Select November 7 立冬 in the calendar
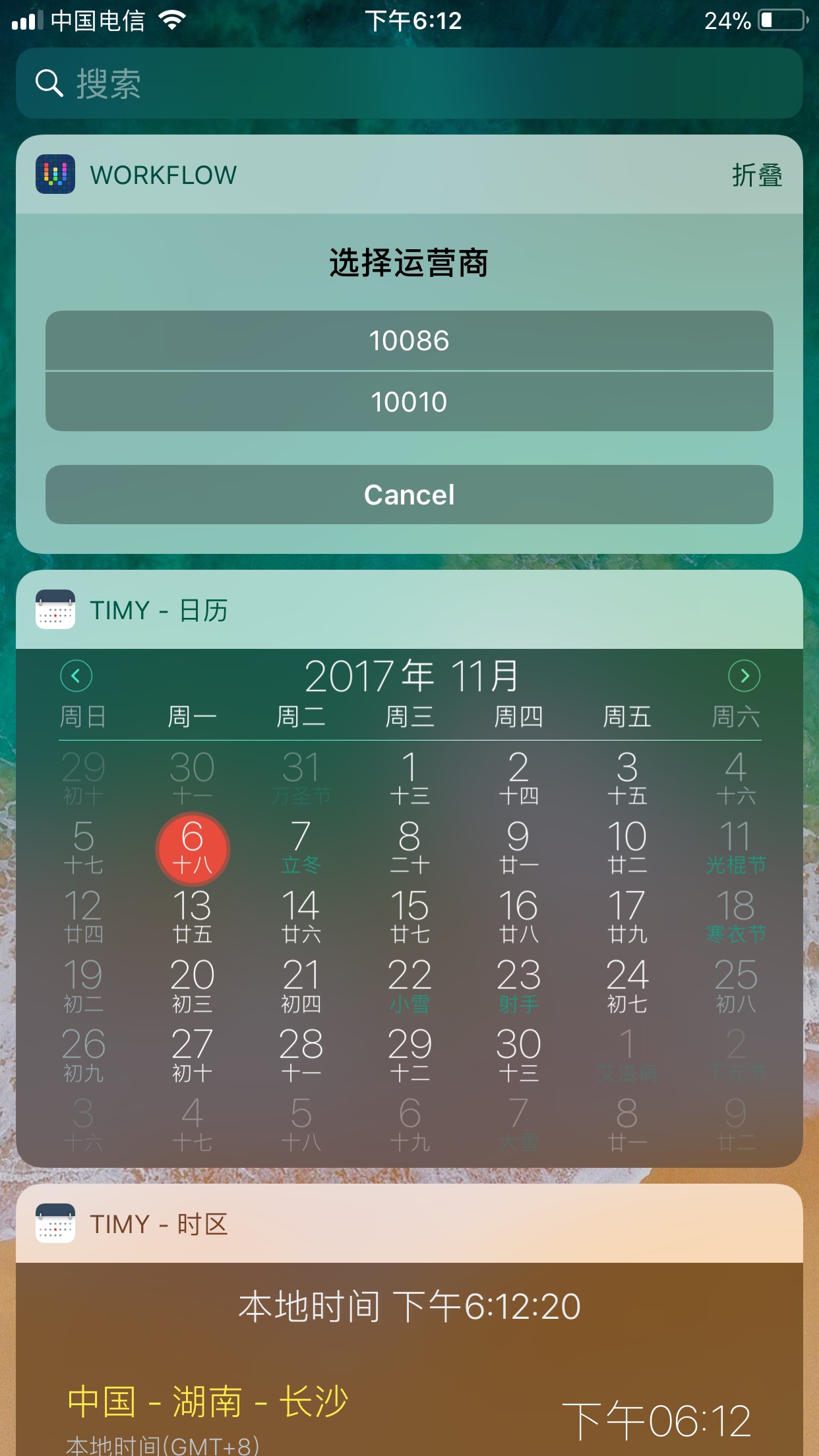This screenshot has height=1456, width=819. (x=301, y=848)
